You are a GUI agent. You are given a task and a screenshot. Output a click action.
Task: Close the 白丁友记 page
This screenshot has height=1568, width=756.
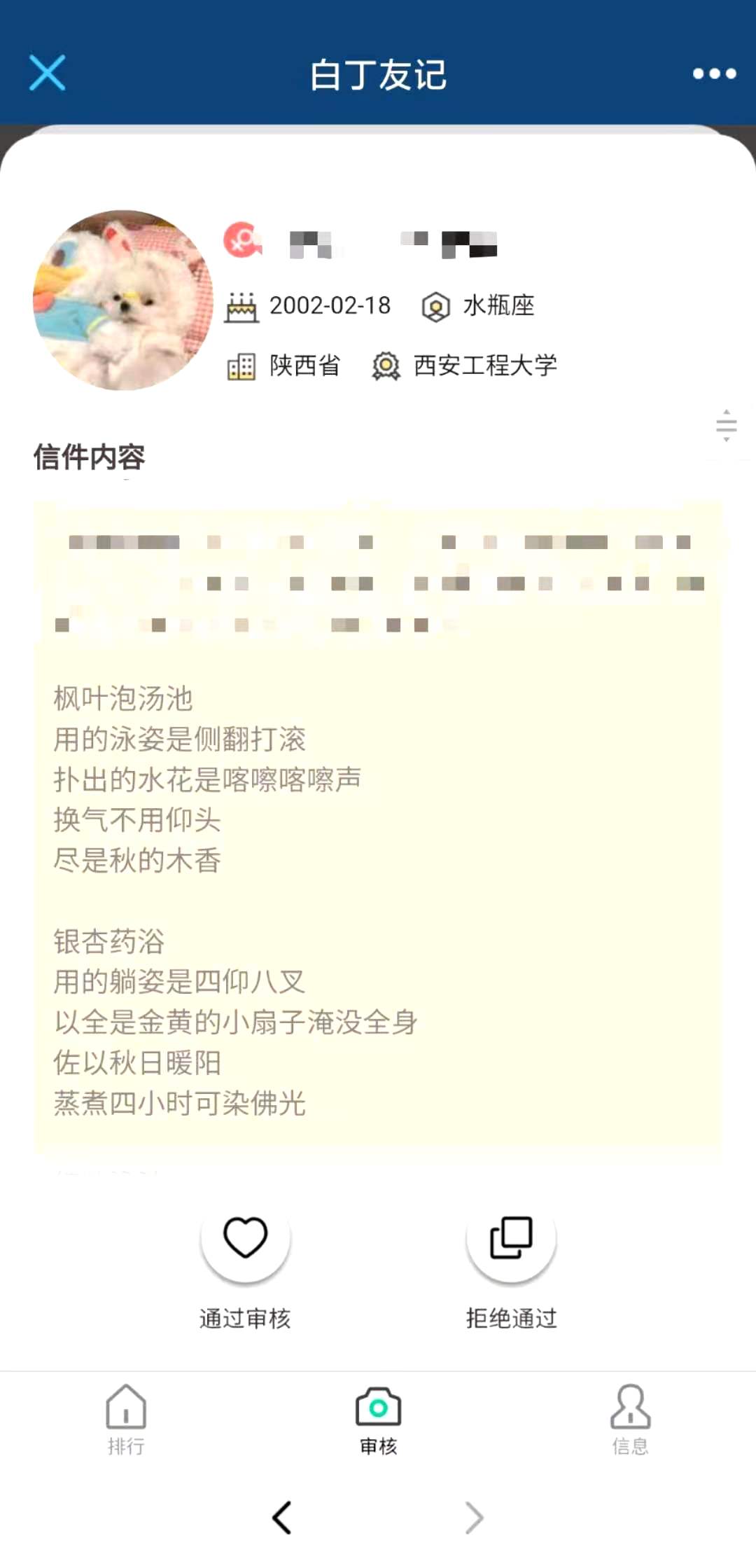point(47,73)
